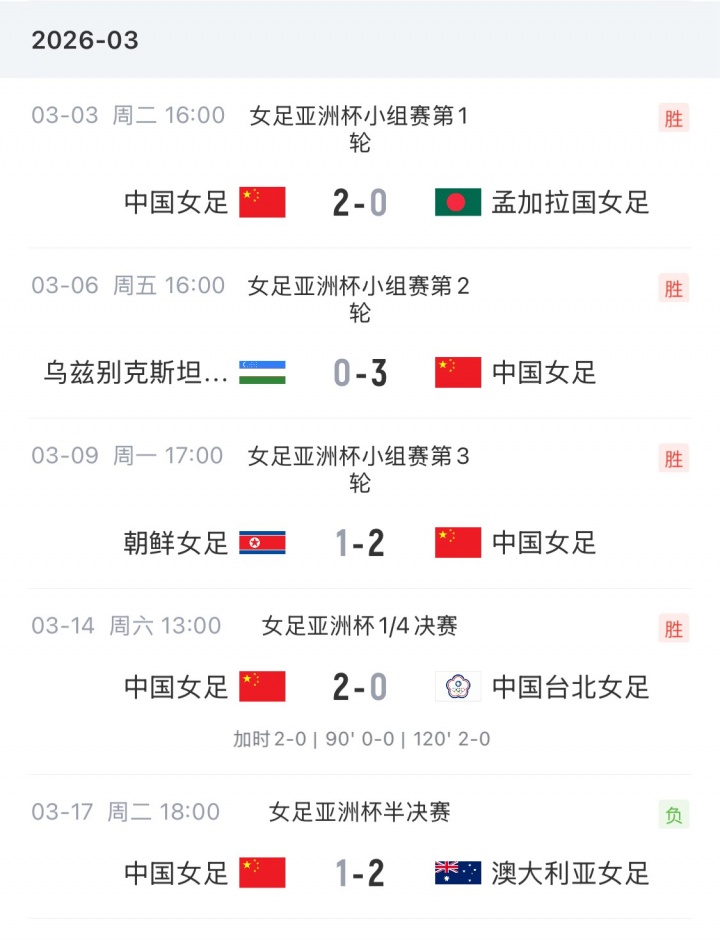Image resolution: width=720 pixels, height=940 pixels.
Task: Click the China flag in the quarterfinal row
Action: tap(263, 687)
